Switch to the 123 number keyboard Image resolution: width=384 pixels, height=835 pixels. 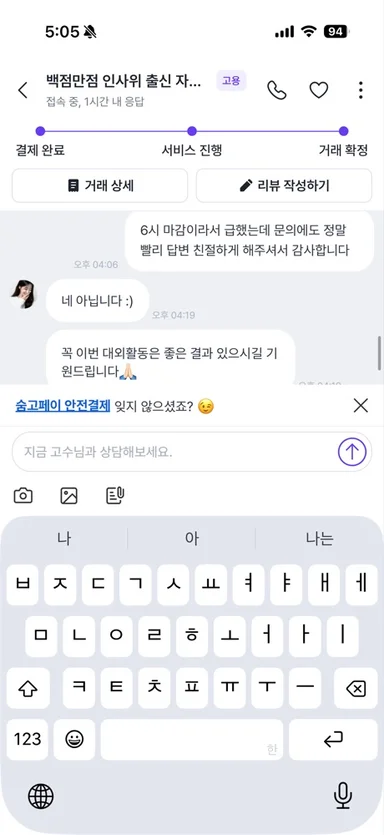(27, 739)
